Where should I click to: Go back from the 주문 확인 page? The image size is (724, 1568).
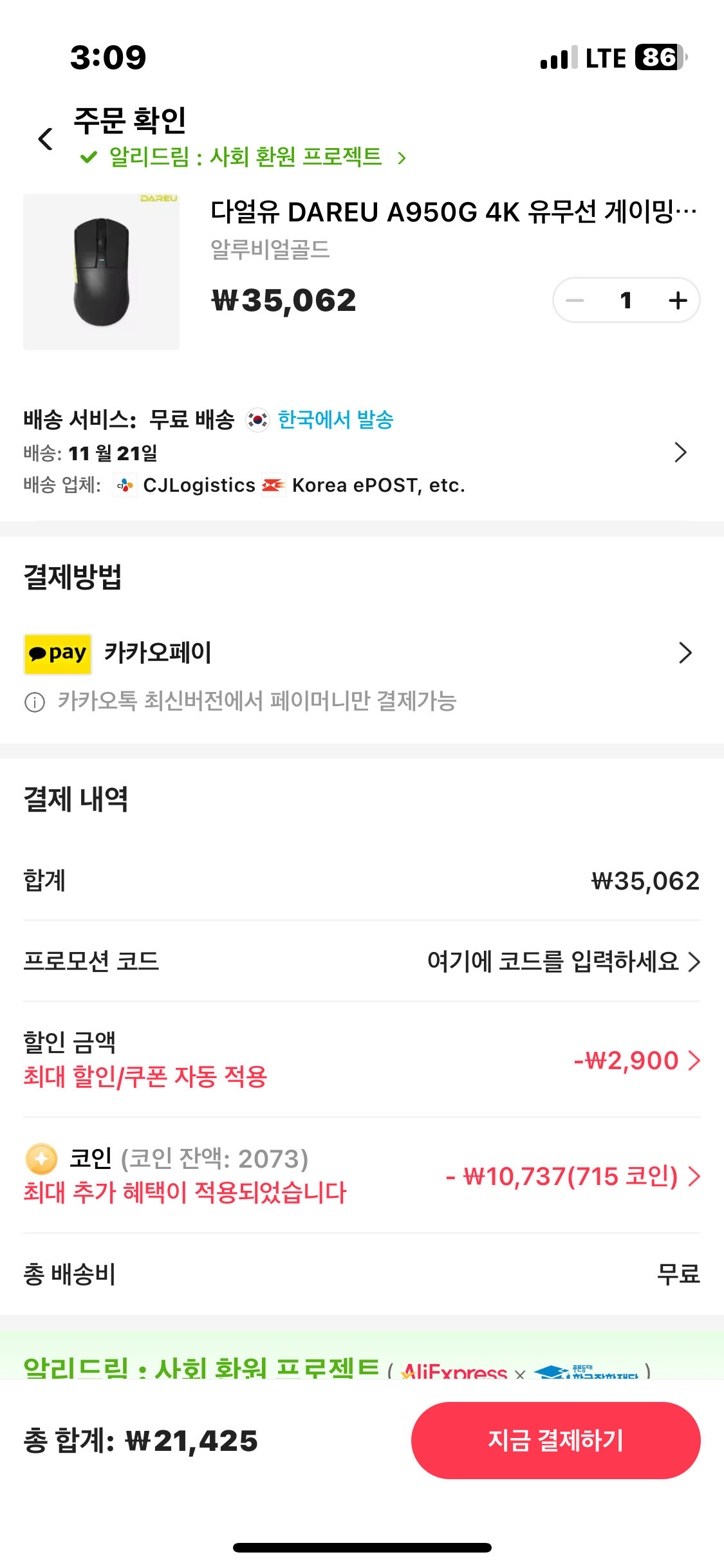(45, 138)
